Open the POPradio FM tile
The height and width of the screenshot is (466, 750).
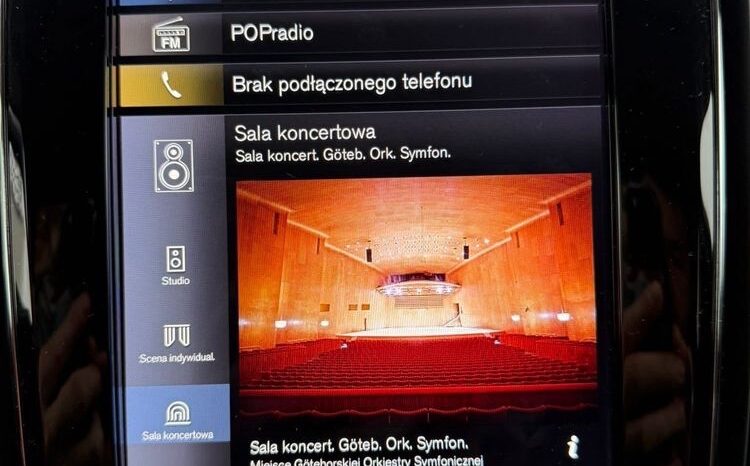(360, 34)
